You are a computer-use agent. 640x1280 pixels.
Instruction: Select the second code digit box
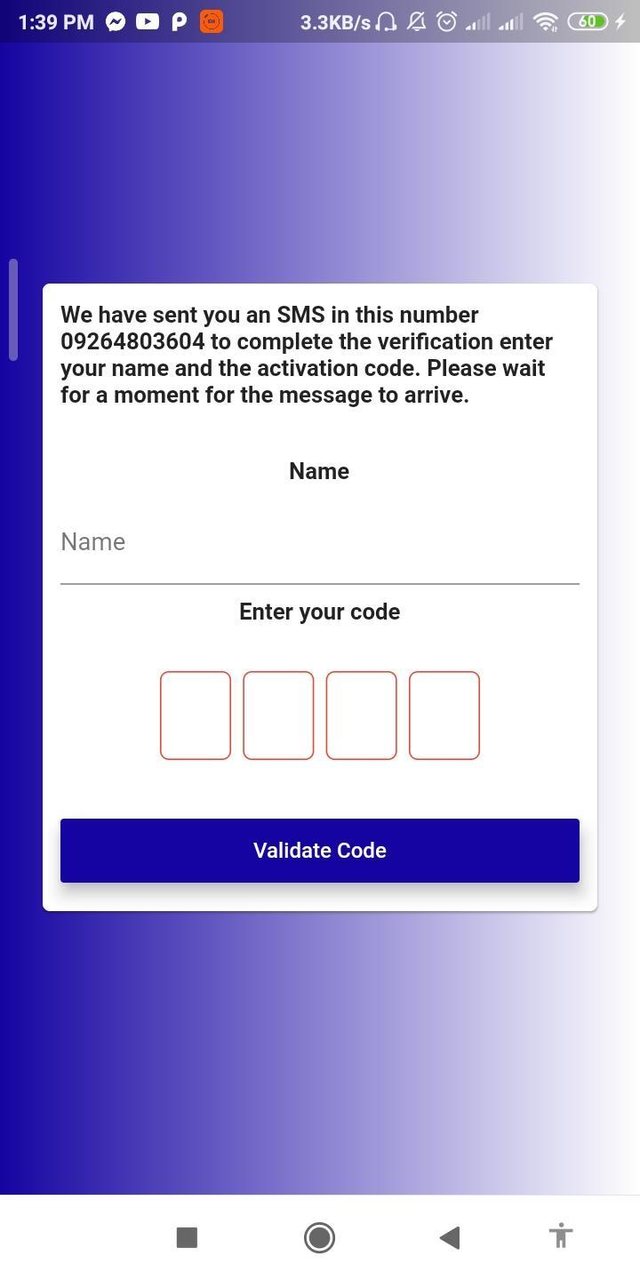pyautogui.click(x=279, y=715)
